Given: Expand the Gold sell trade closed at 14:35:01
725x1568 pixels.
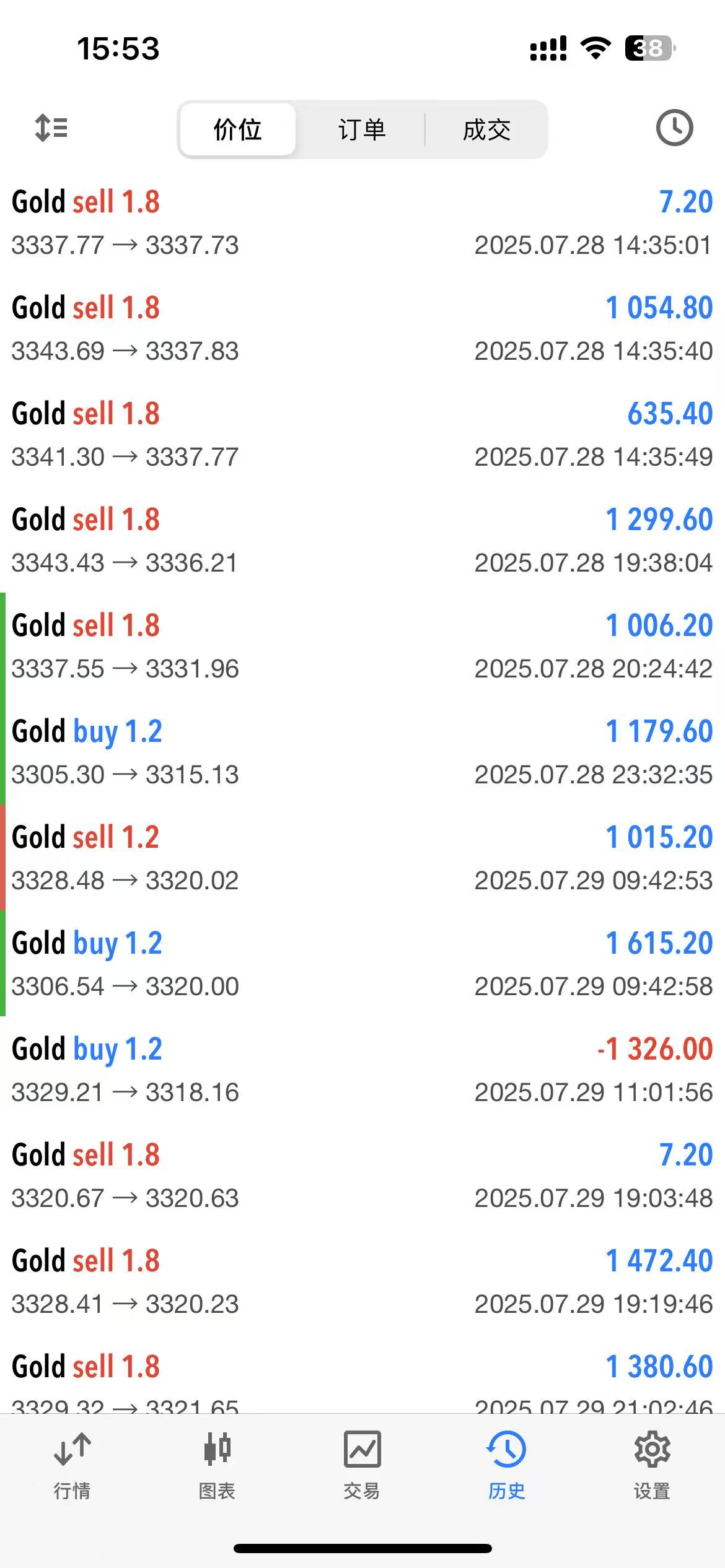Looking at the screenshot, I should coord(362,223).
